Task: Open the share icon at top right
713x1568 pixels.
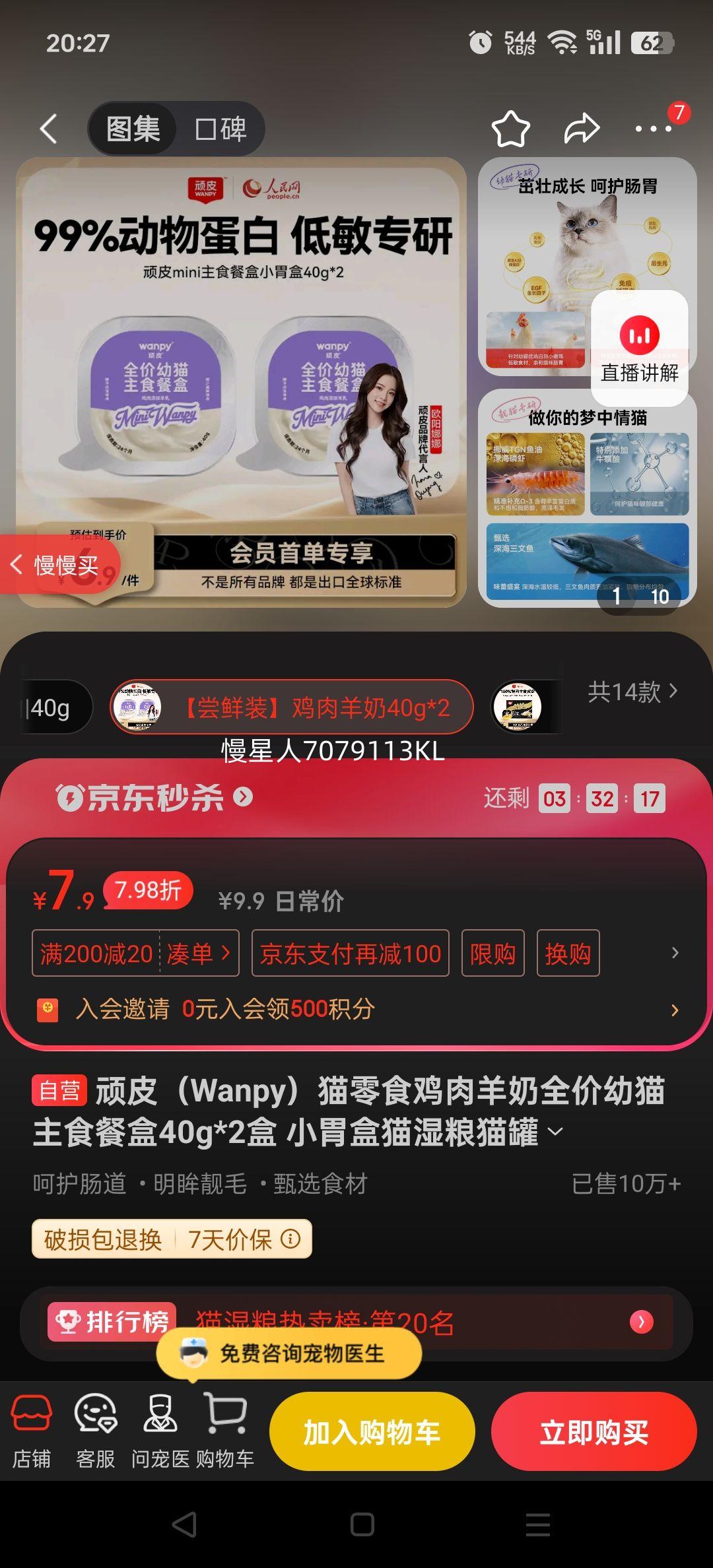Action: (581, 129)
